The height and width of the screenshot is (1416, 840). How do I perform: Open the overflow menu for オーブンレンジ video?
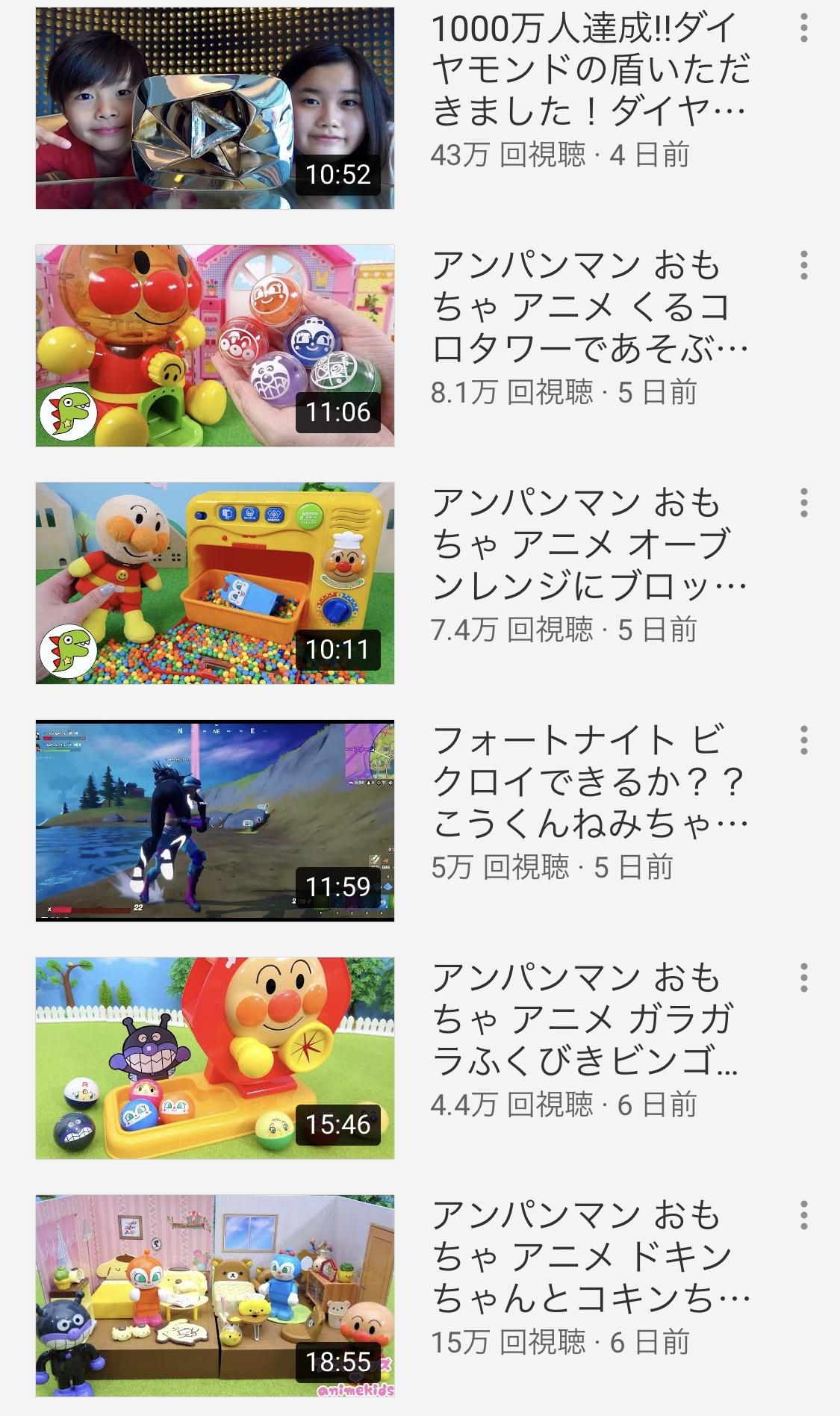pos(803,503)
